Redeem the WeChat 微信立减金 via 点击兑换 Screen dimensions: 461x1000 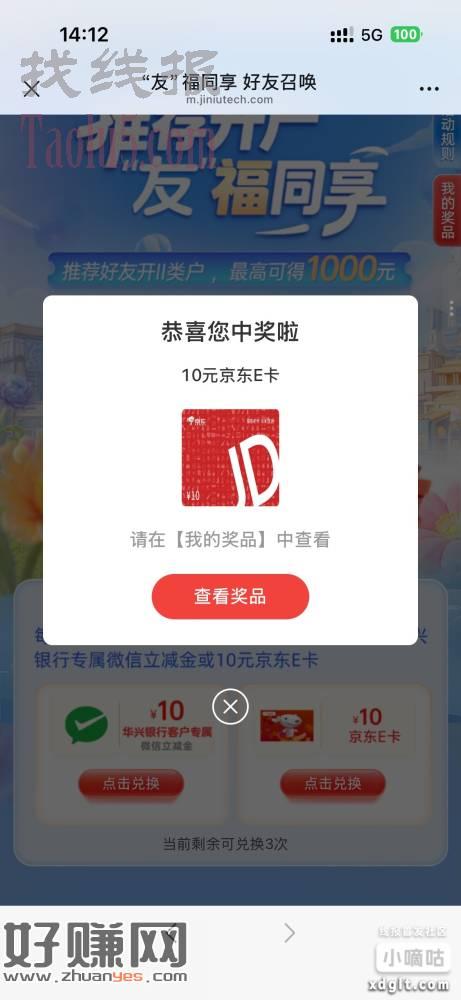coord(131,784)
